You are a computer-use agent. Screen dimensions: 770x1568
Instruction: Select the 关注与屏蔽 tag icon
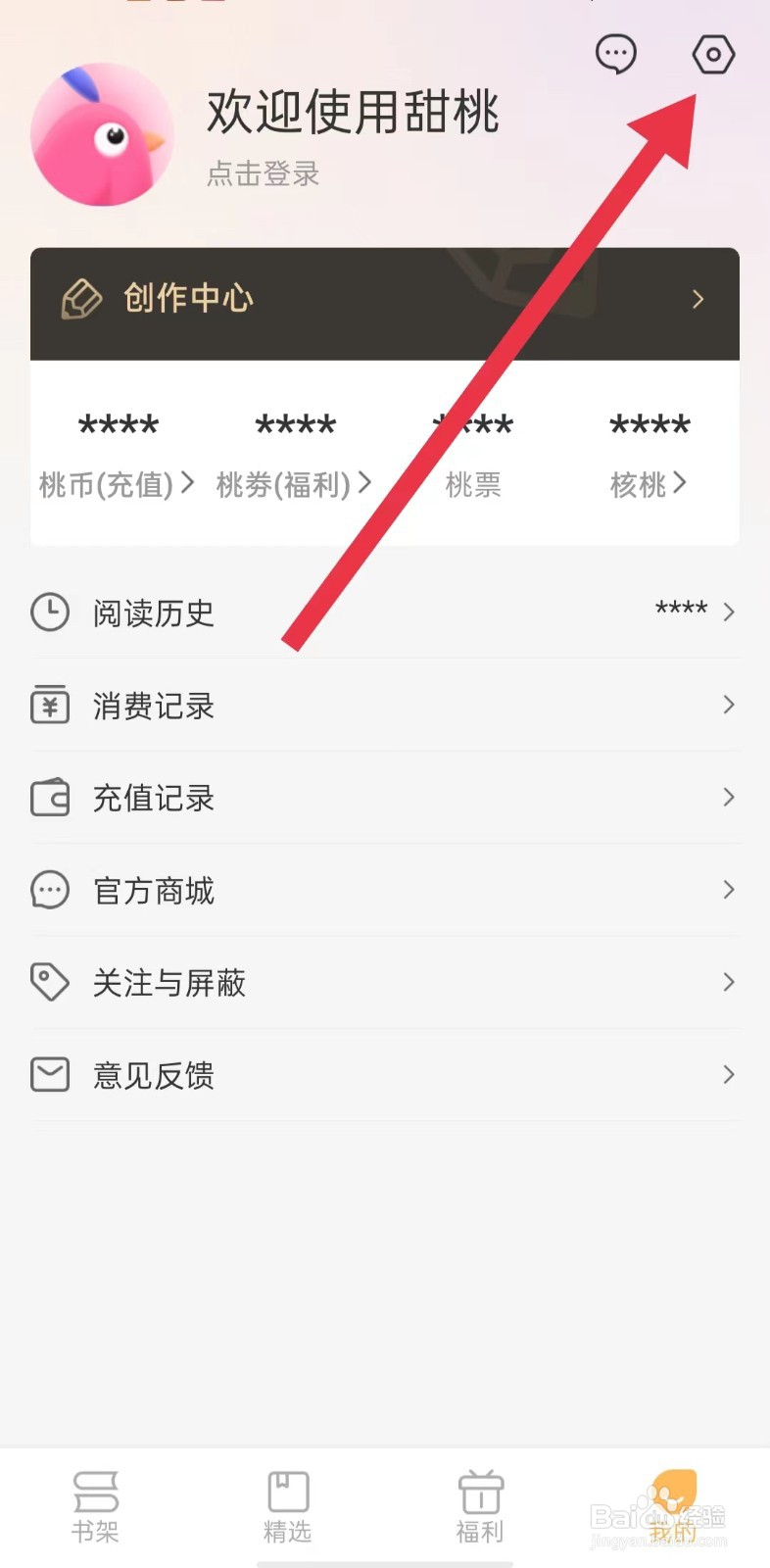(50, 982)
